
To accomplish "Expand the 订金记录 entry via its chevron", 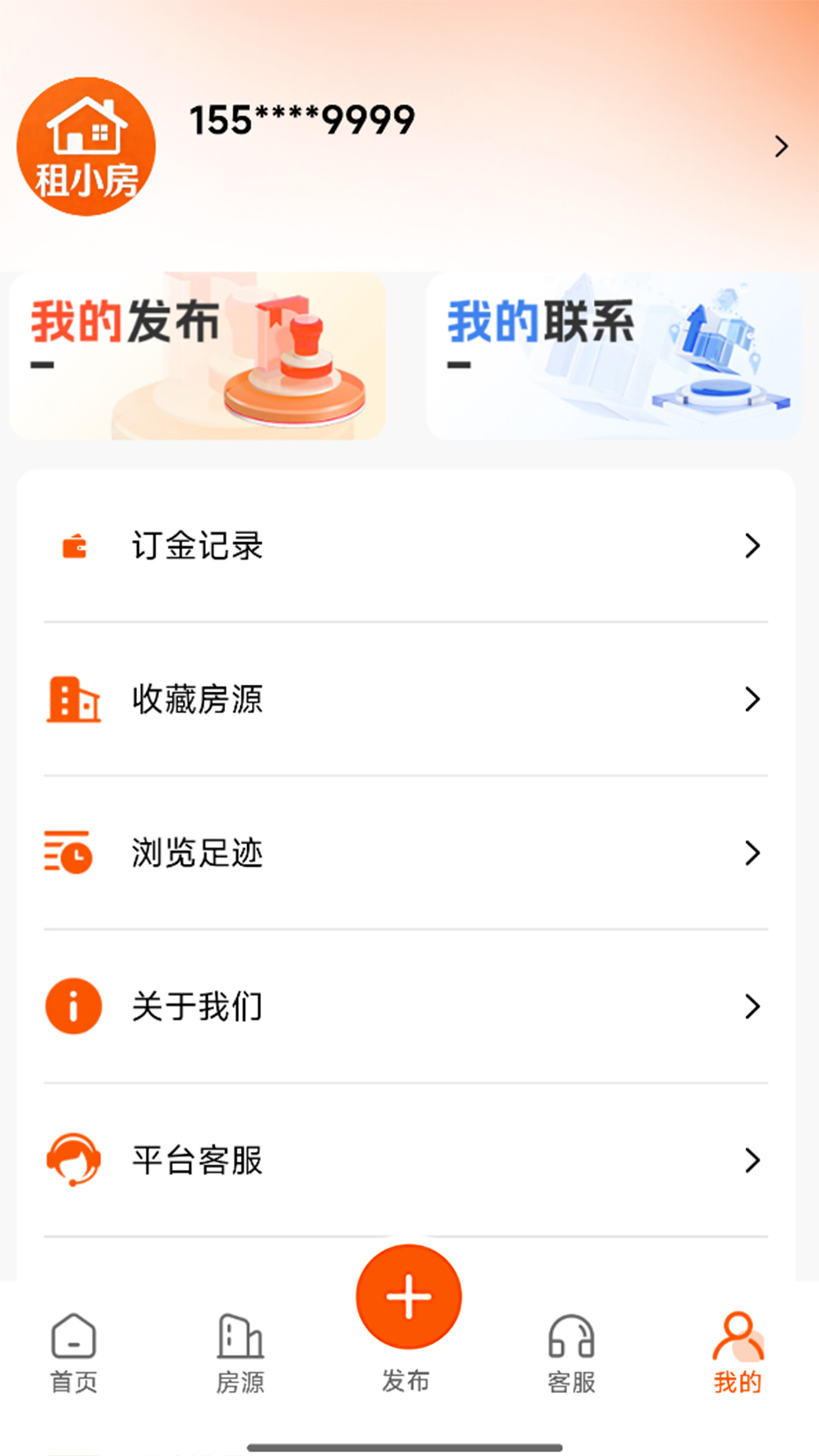I will point(752,546).
